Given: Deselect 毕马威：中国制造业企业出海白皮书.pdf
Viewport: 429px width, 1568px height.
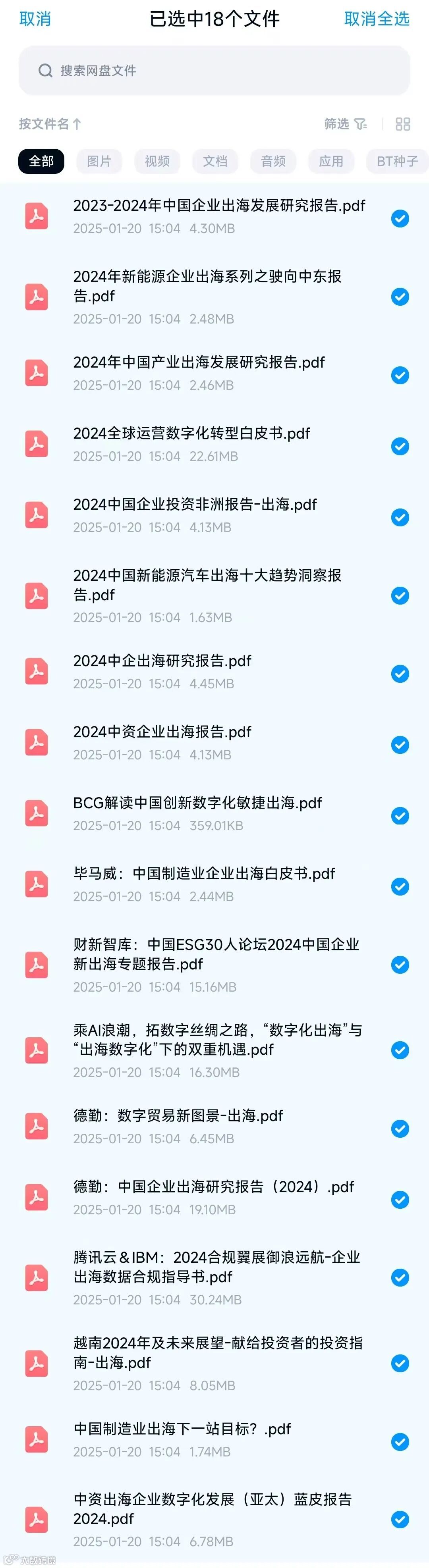Looking at the screenshot, I should click(400, 886).
